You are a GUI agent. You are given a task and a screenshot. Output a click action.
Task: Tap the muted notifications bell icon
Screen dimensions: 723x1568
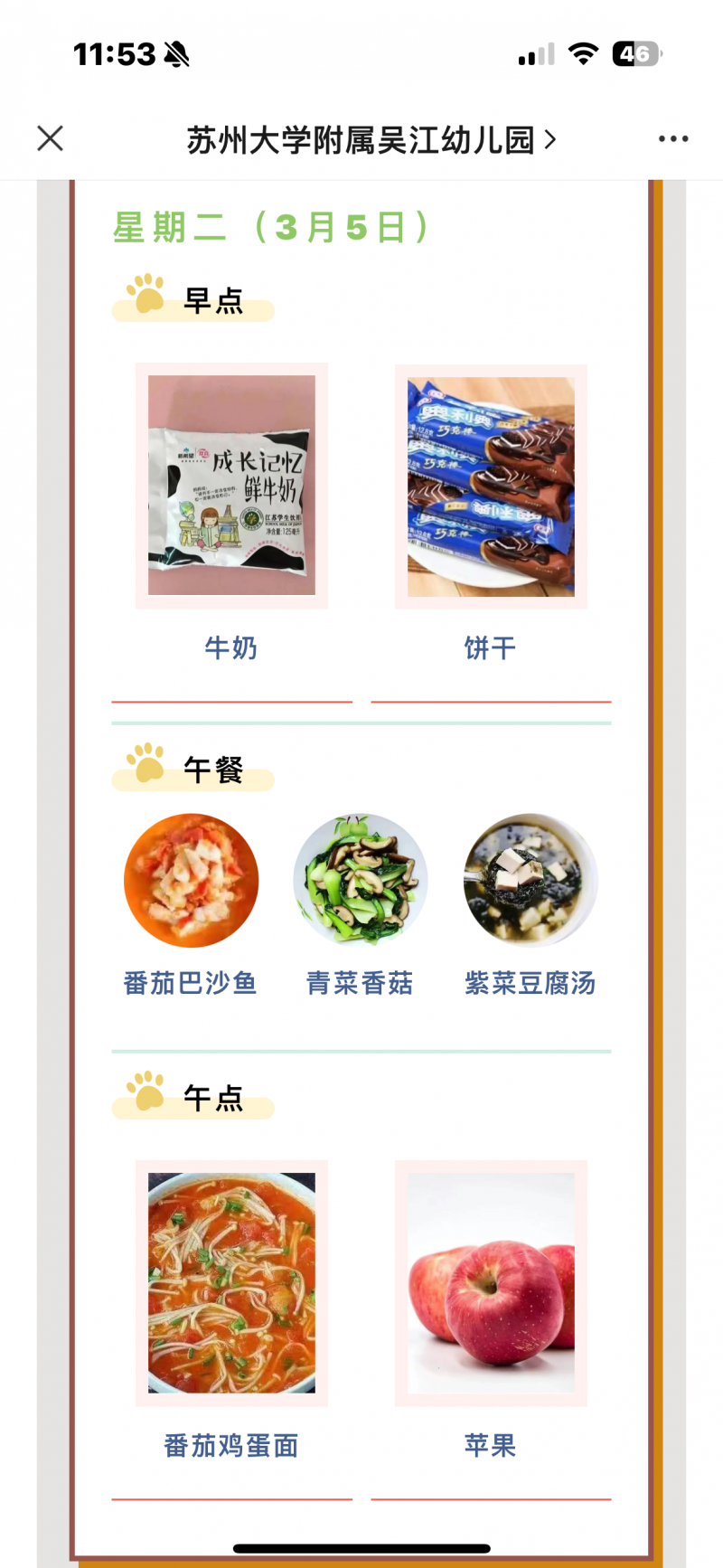click(177, 54)
